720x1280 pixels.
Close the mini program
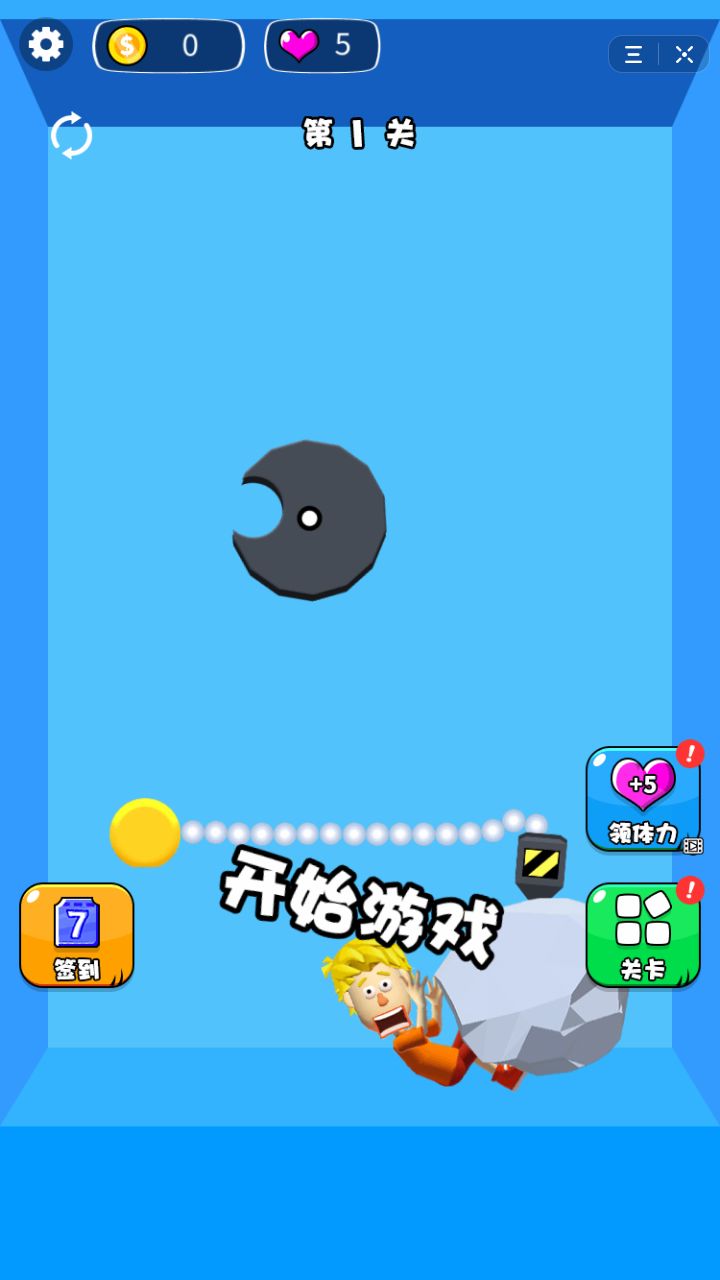[x=685, y=55]
